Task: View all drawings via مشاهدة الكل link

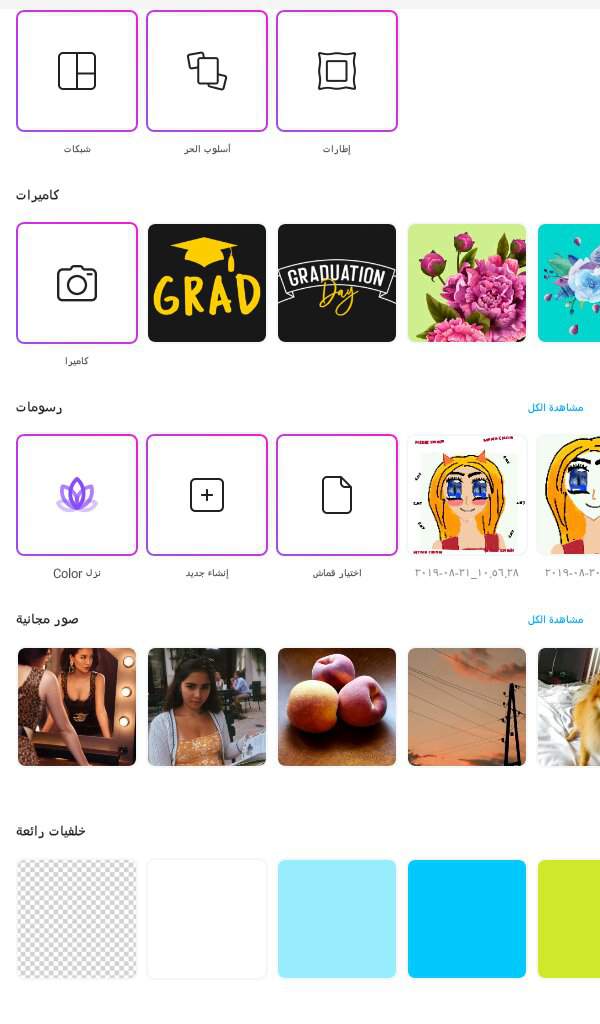Action: pos(555,408)
